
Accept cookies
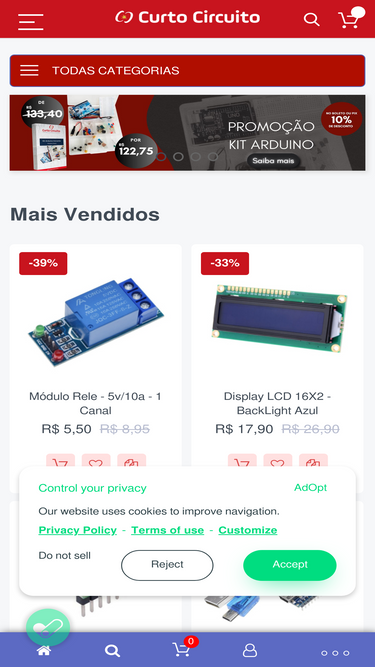[290, 565]
